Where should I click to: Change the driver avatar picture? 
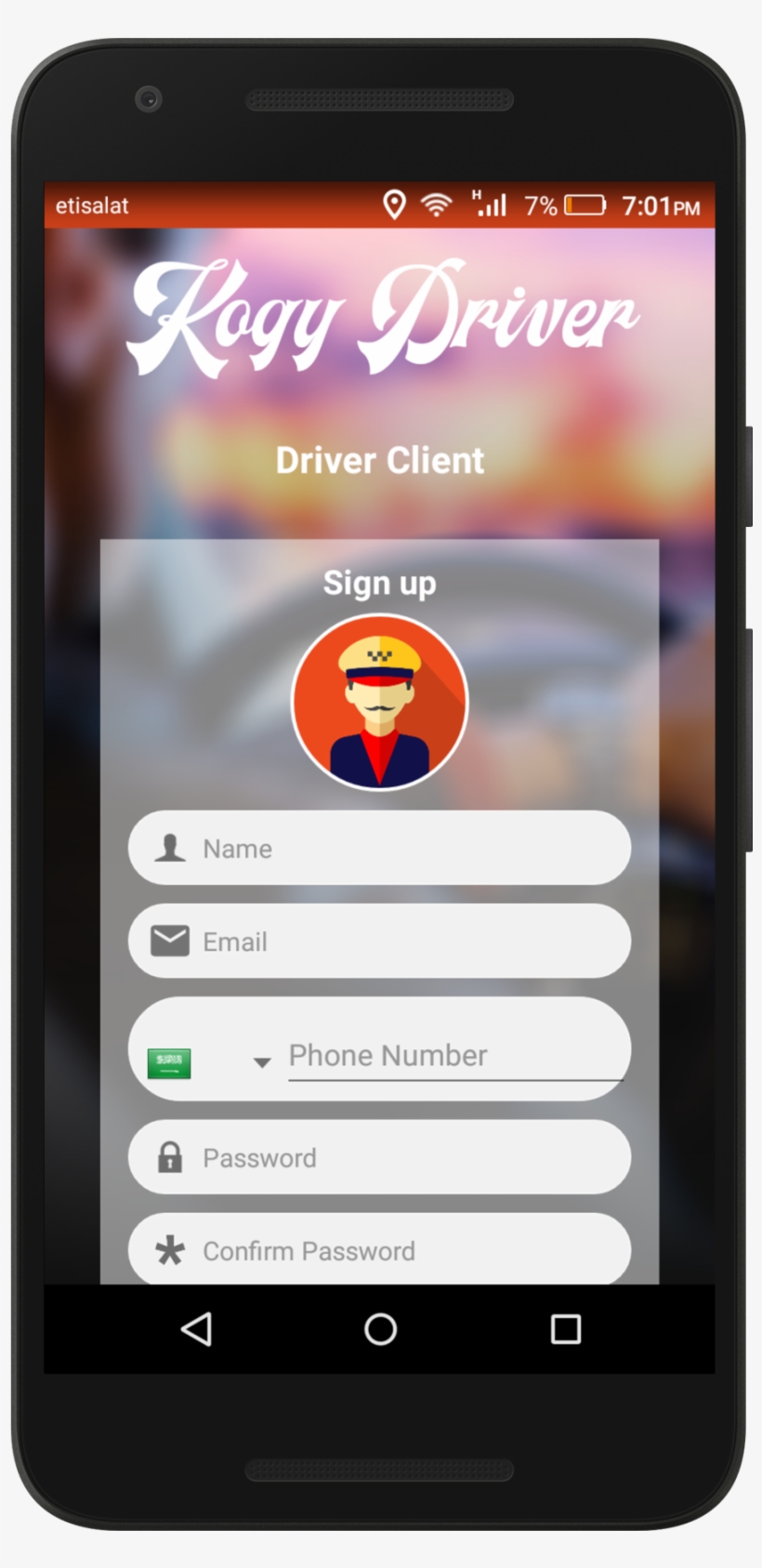tap(379, 702)
